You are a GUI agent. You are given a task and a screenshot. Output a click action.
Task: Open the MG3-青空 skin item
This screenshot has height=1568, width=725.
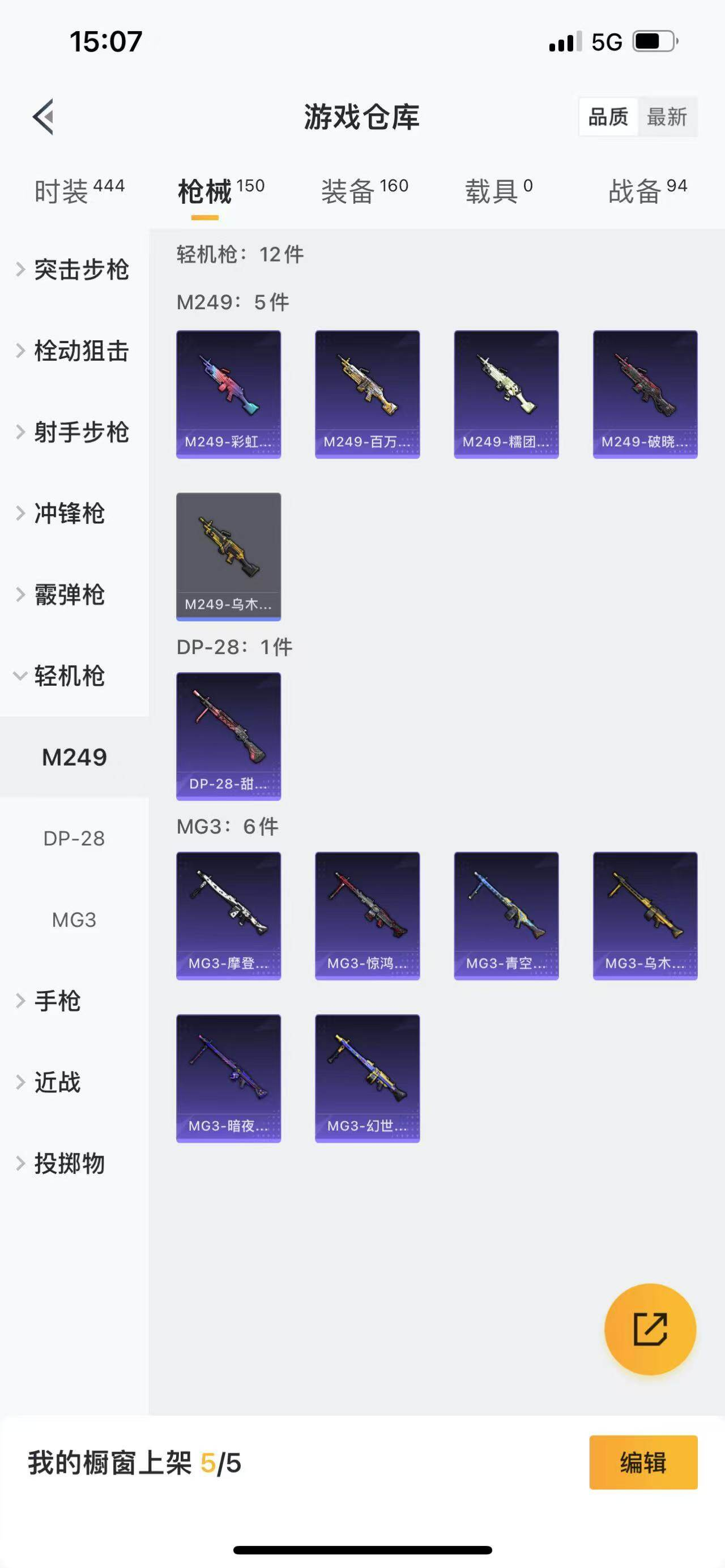point(506,916)
